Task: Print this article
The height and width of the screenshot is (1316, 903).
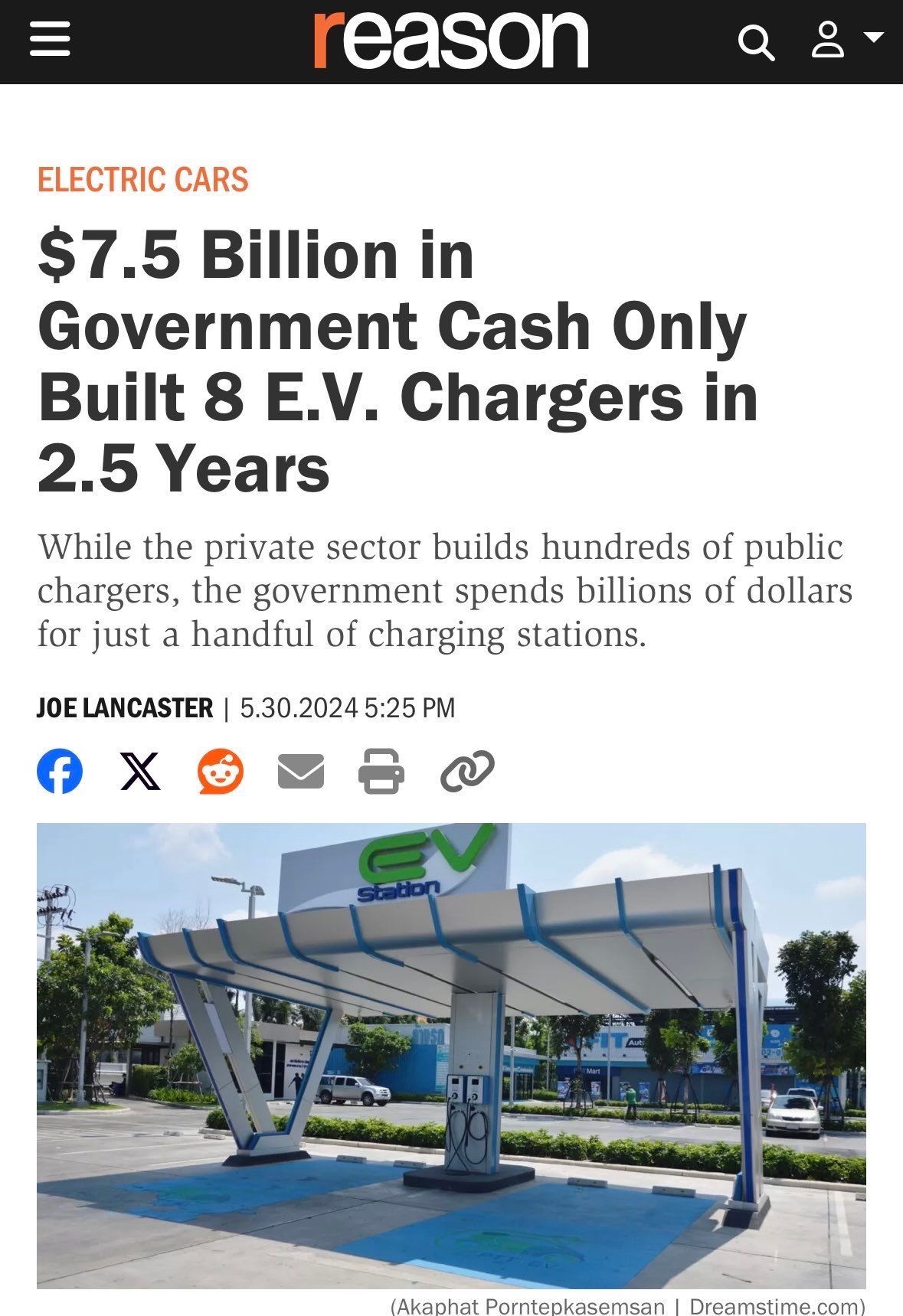Action: coord(381,771)
